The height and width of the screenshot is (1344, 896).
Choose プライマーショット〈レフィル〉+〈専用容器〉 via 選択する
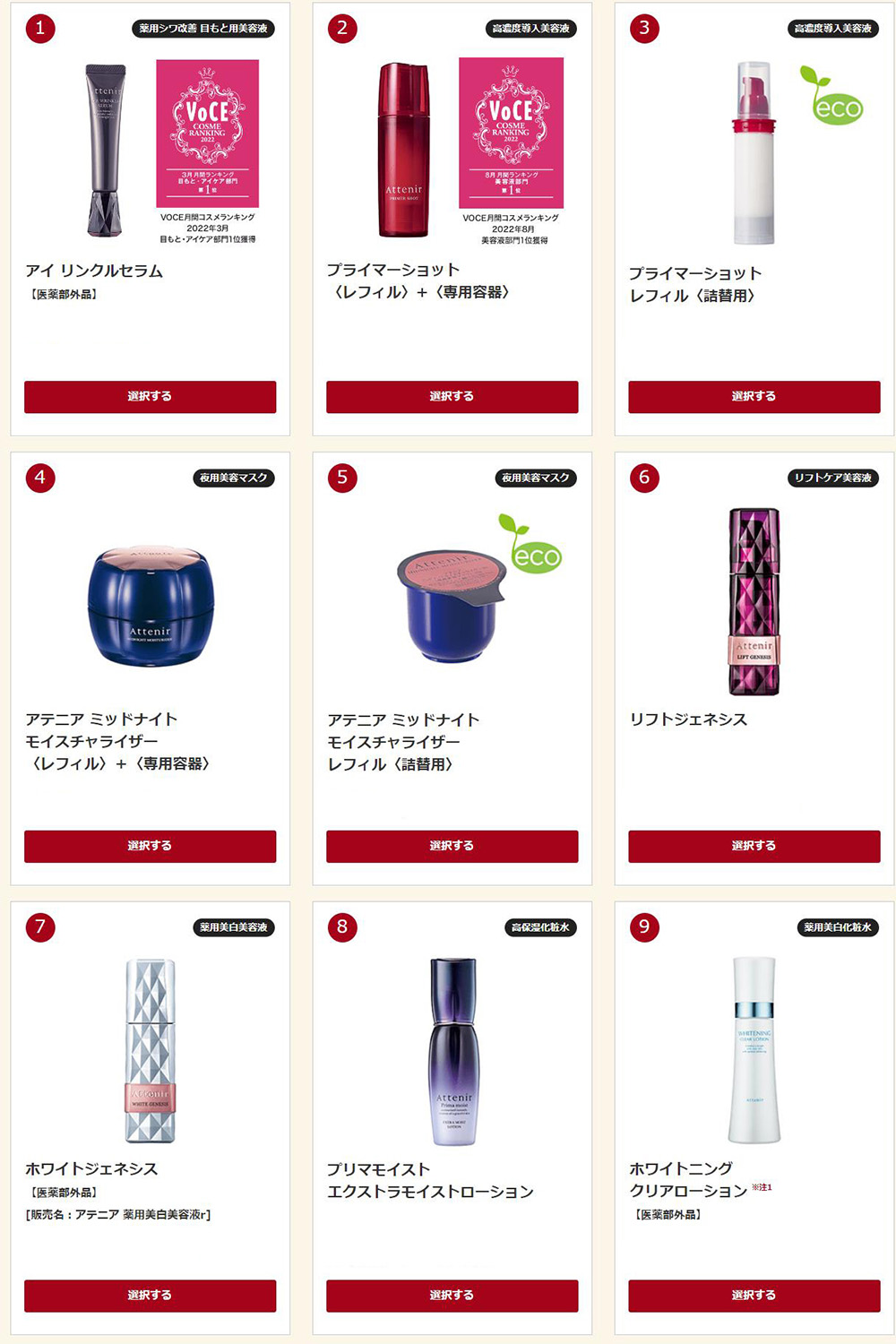pos(452,396)
